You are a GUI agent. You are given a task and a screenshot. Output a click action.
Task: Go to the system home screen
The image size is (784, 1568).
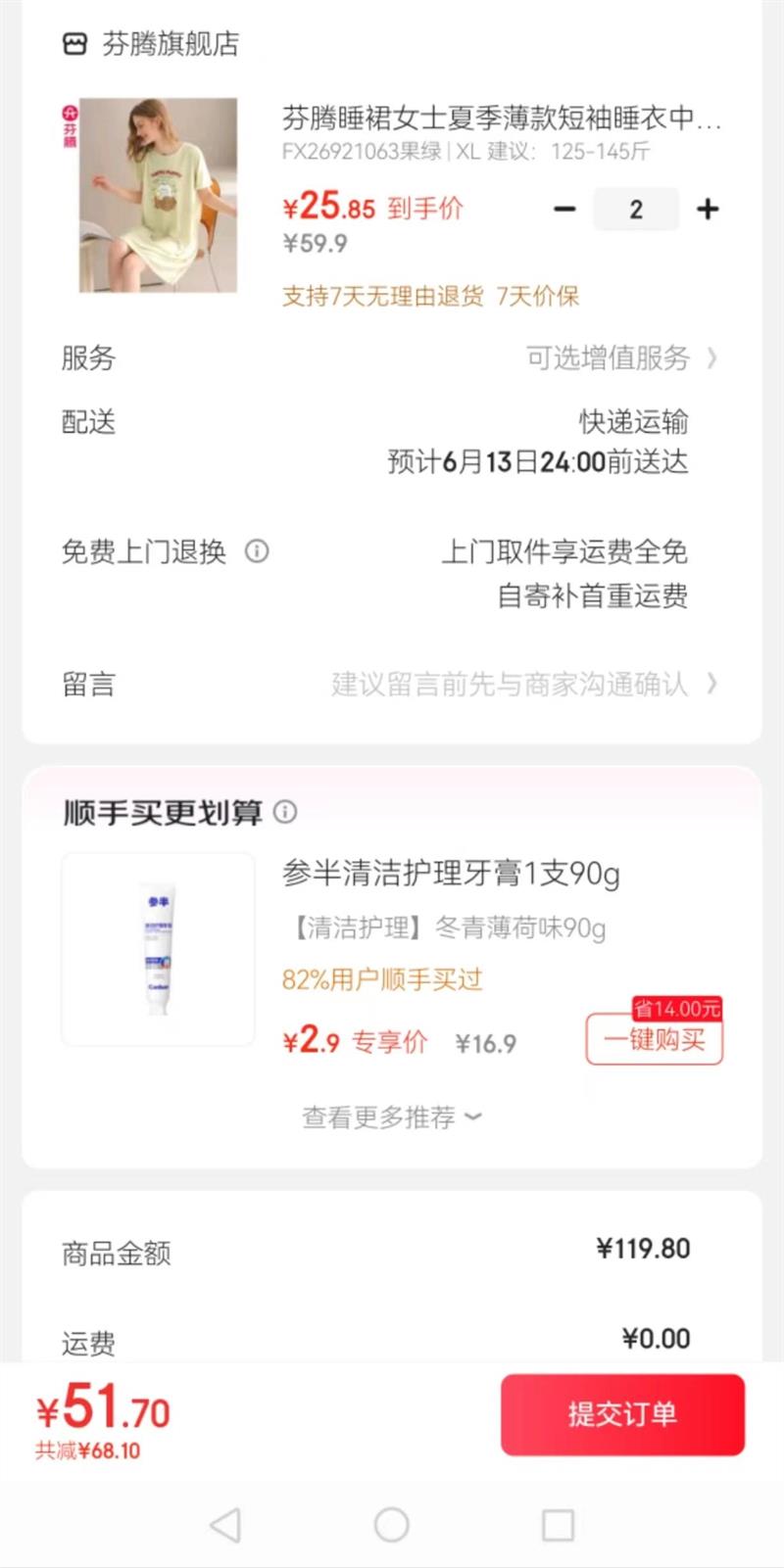coord(391,1525)
